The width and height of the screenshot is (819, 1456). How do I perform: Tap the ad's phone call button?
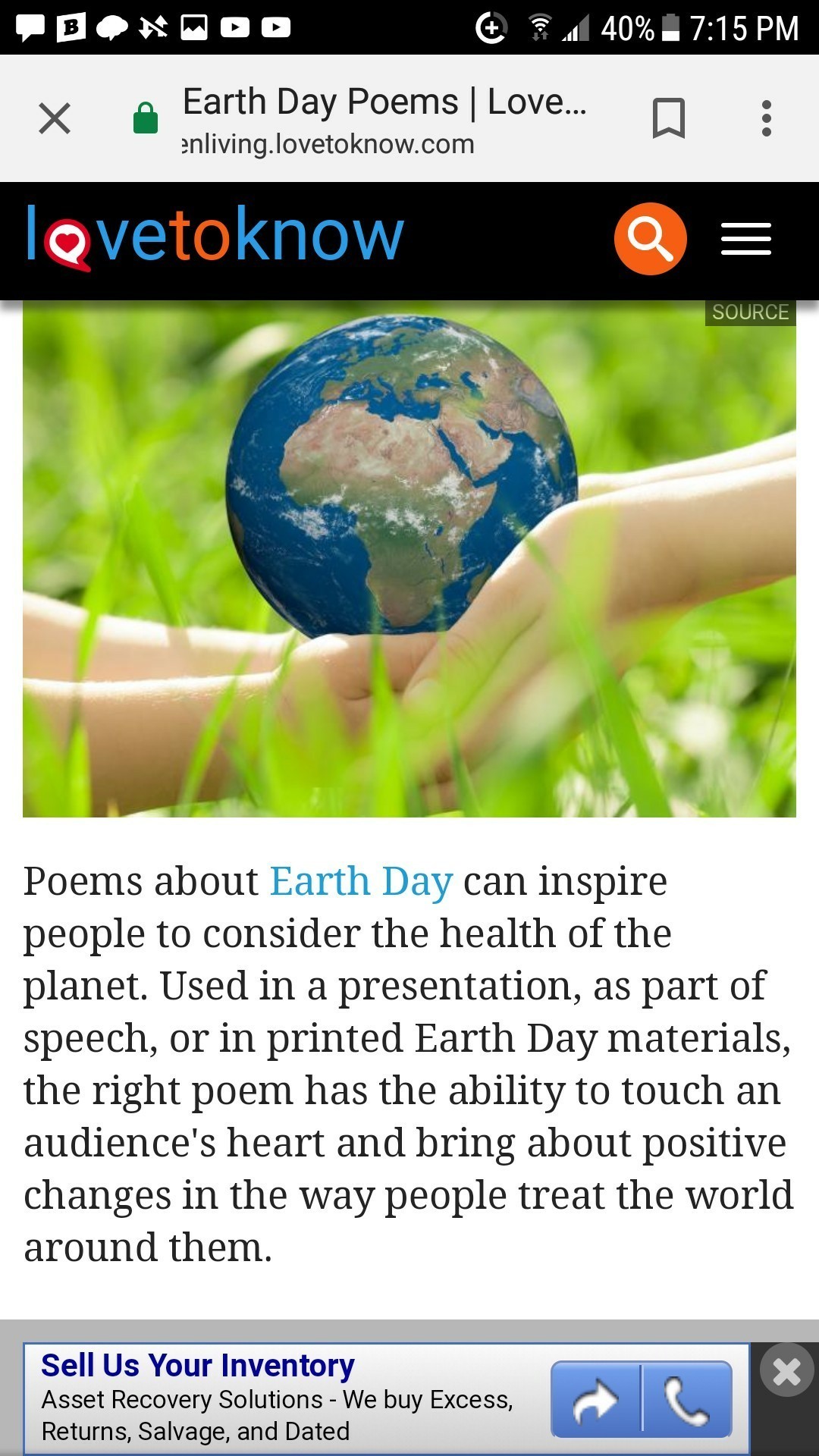coord(687,1400)
